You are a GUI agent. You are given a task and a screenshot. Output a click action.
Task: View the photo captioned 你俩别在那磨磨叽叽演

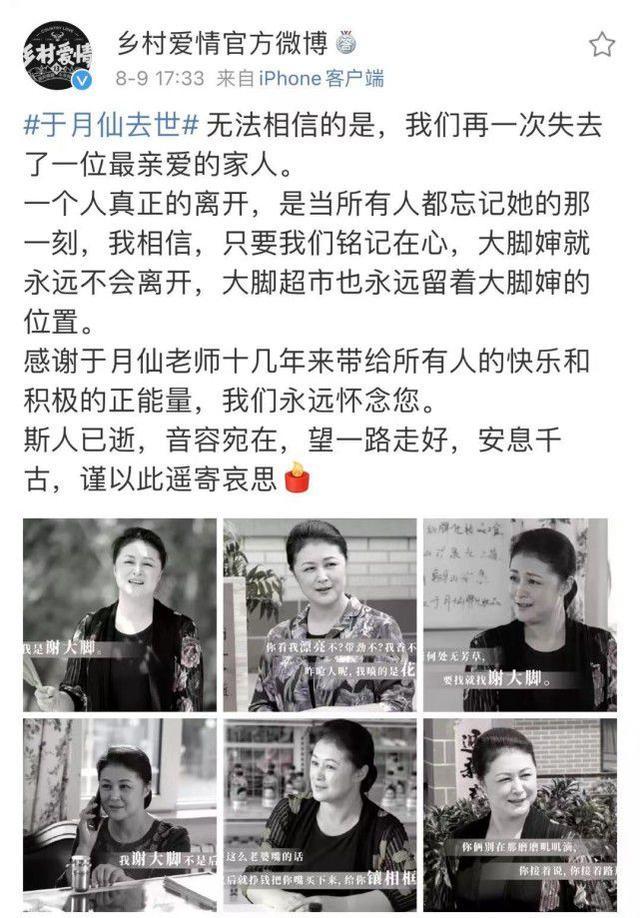[519, 814]
